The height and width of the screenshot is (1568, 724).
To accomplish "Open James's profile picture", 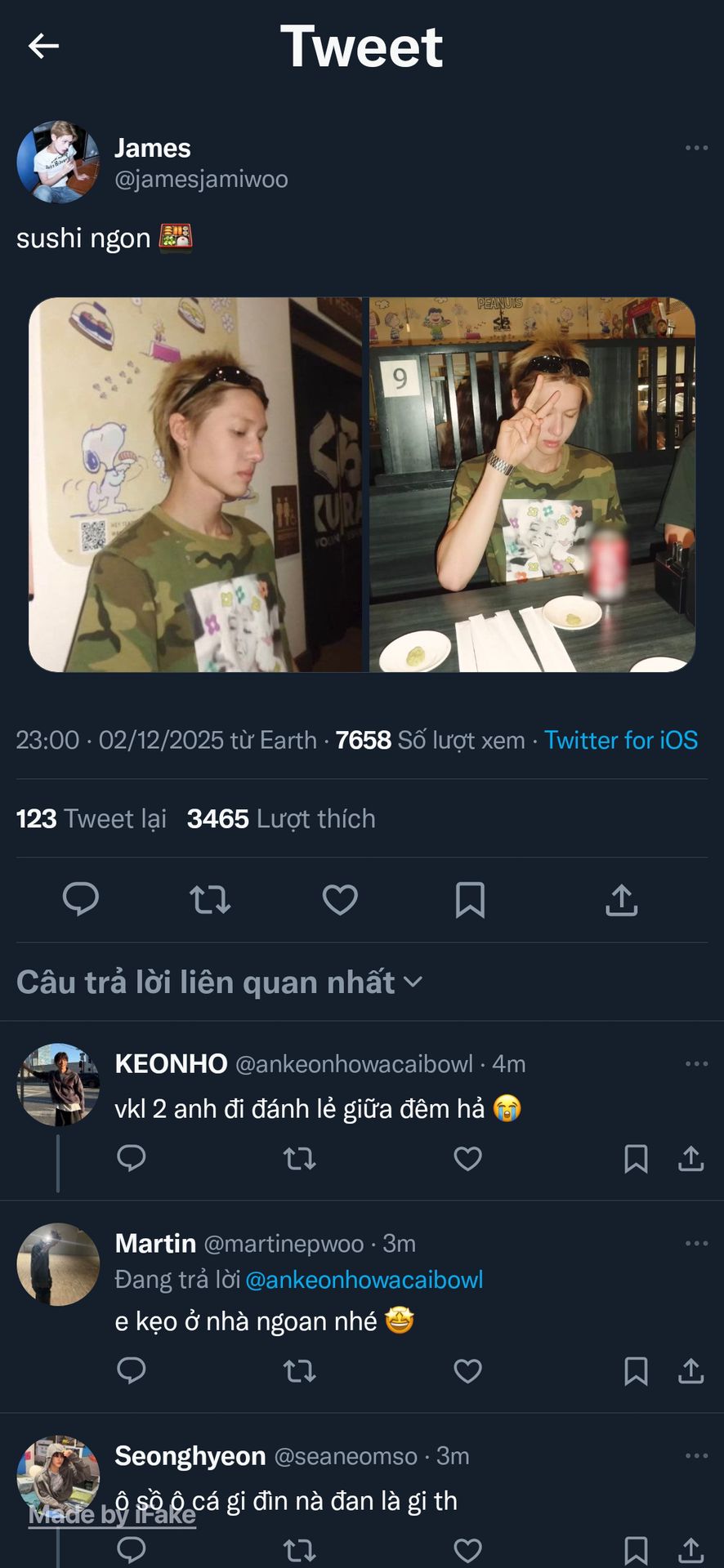I will click(58, 162).
